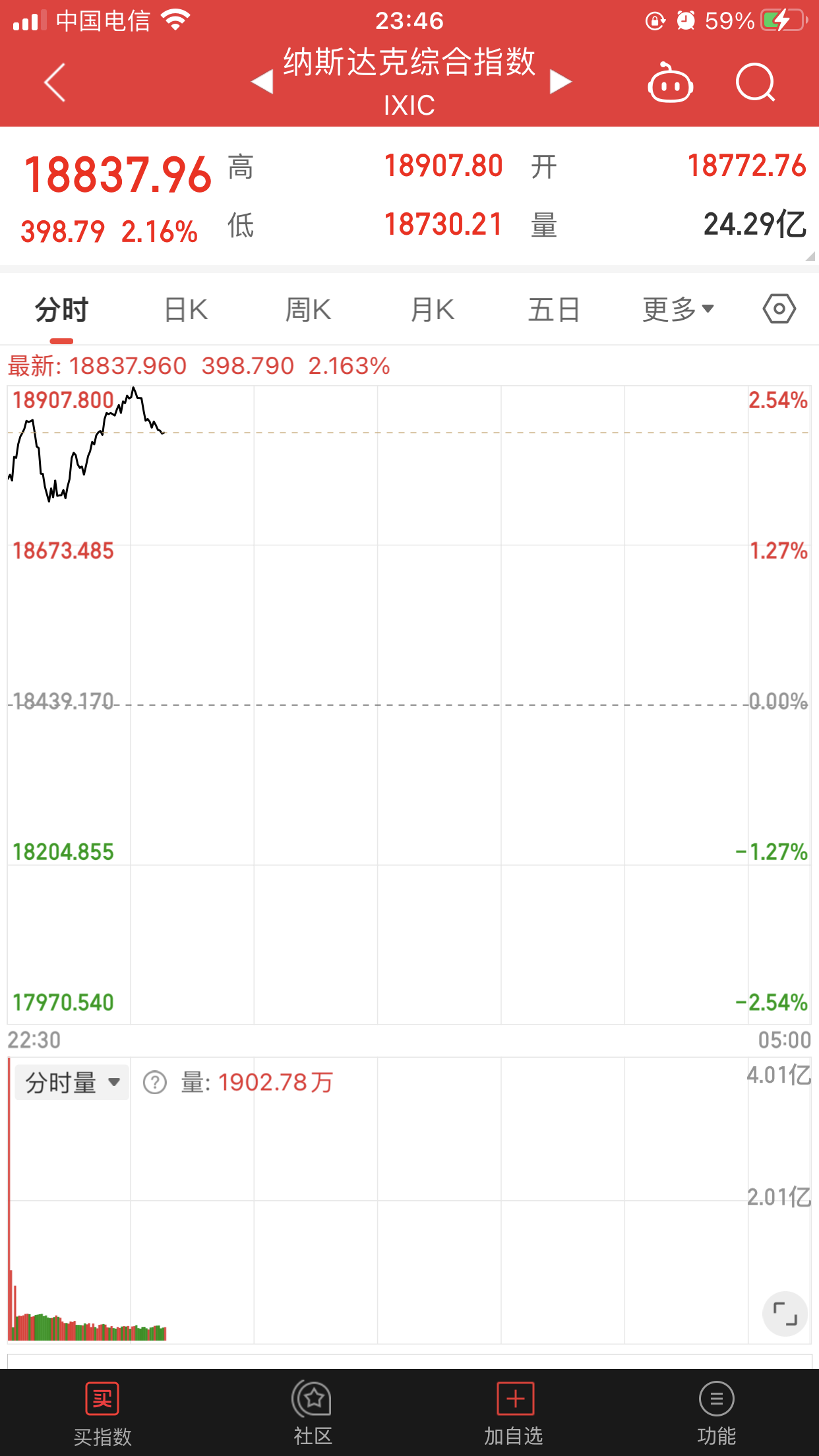This screenshot has width=819, height=1456.
Task: Open chart settings hexagon icon
Action: (779, 309)
